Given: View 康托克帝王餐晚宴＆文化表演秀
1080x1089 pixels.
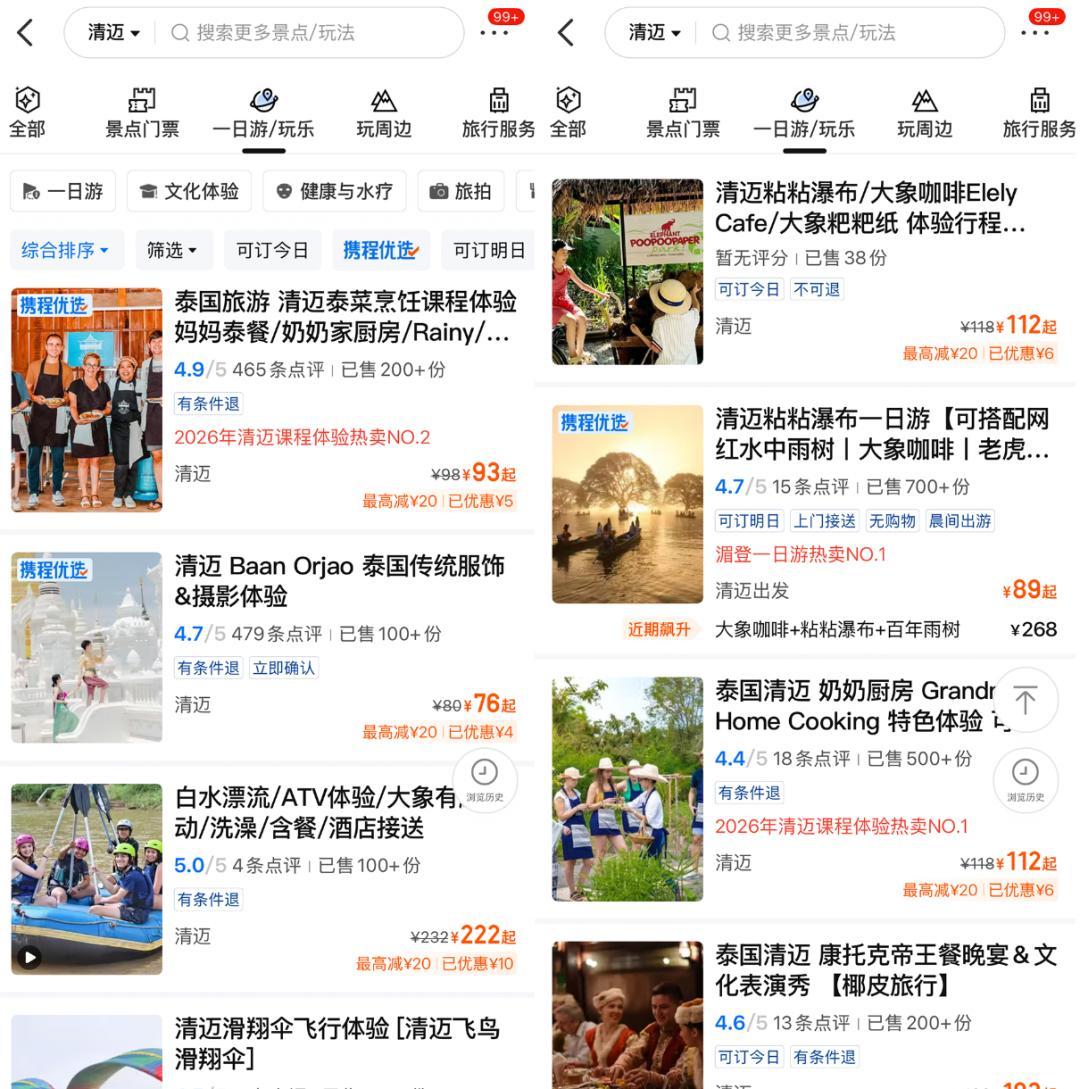Looking at the screenshot, I should click(x=885, y=970).
